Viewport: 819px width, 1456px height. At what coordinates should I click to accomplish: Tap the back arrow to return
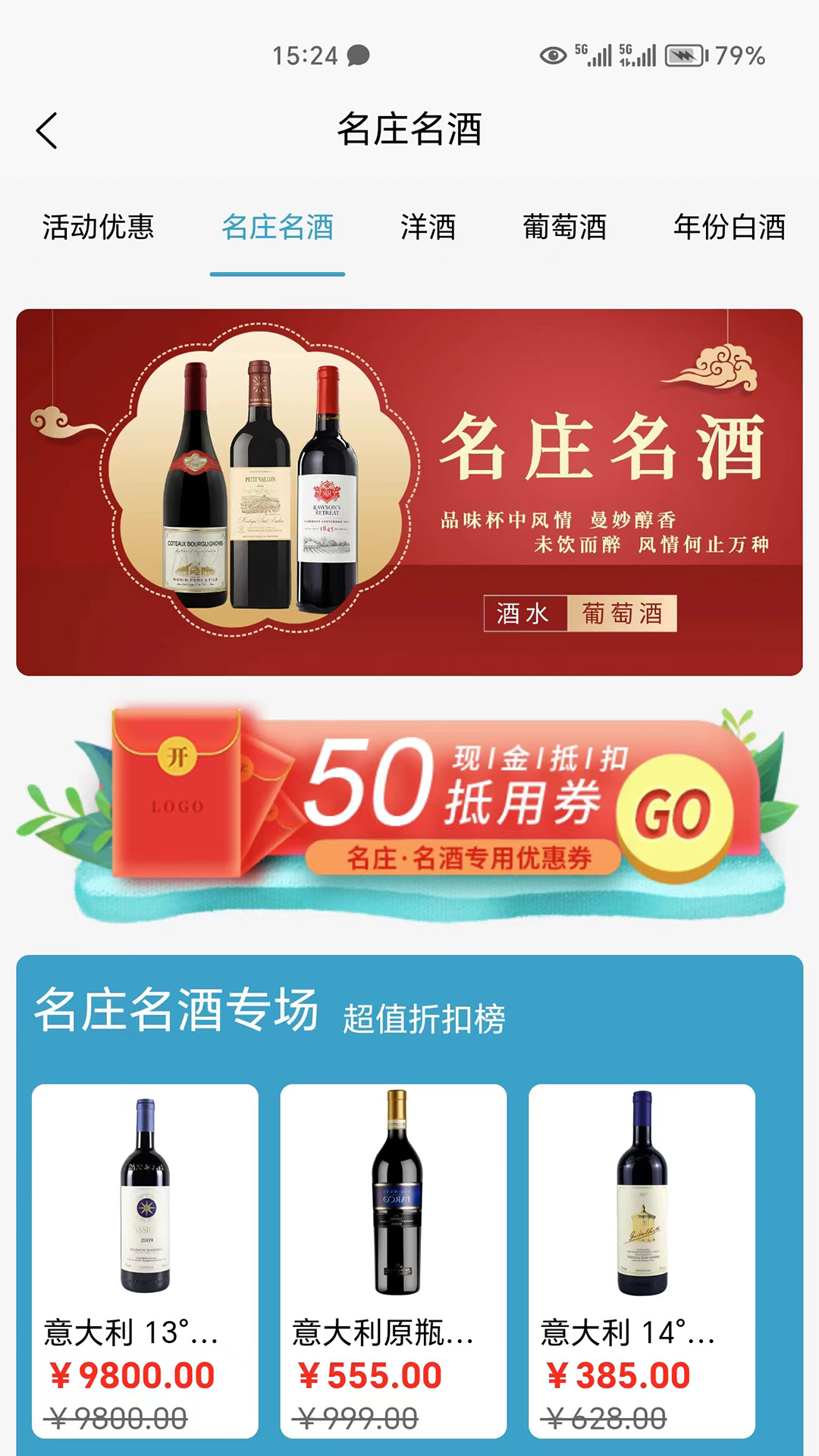(48, 129)
